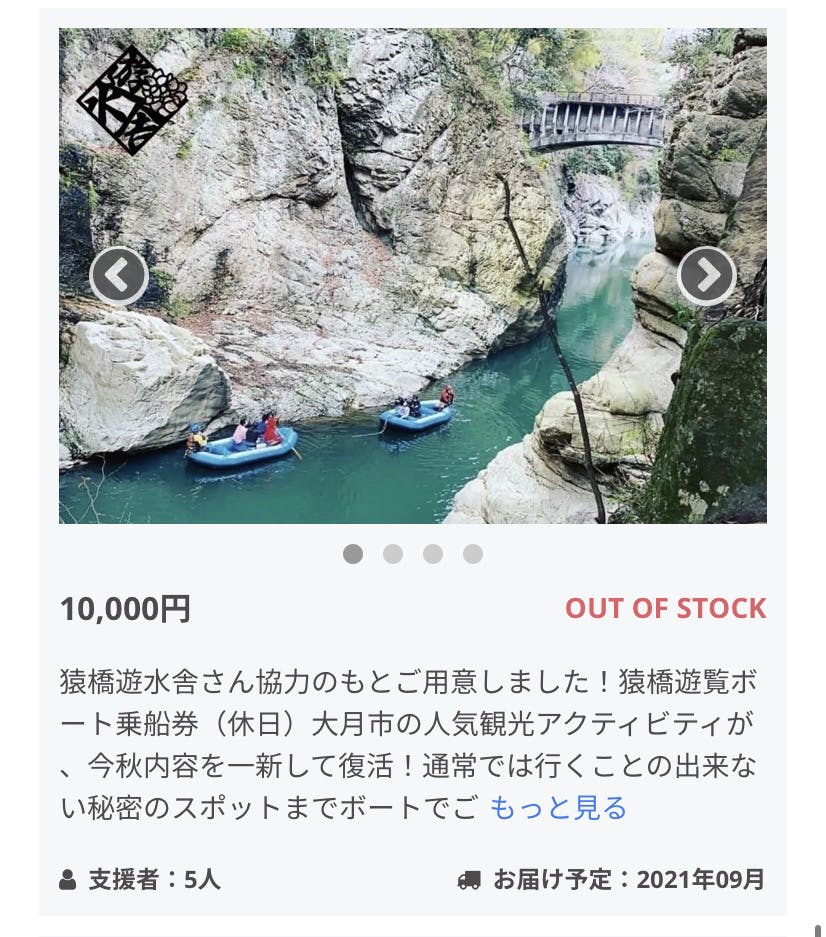Jump to the second carousel dot
Image resolution: width=826 pixels, height=937 pixels.
[393, 554]
